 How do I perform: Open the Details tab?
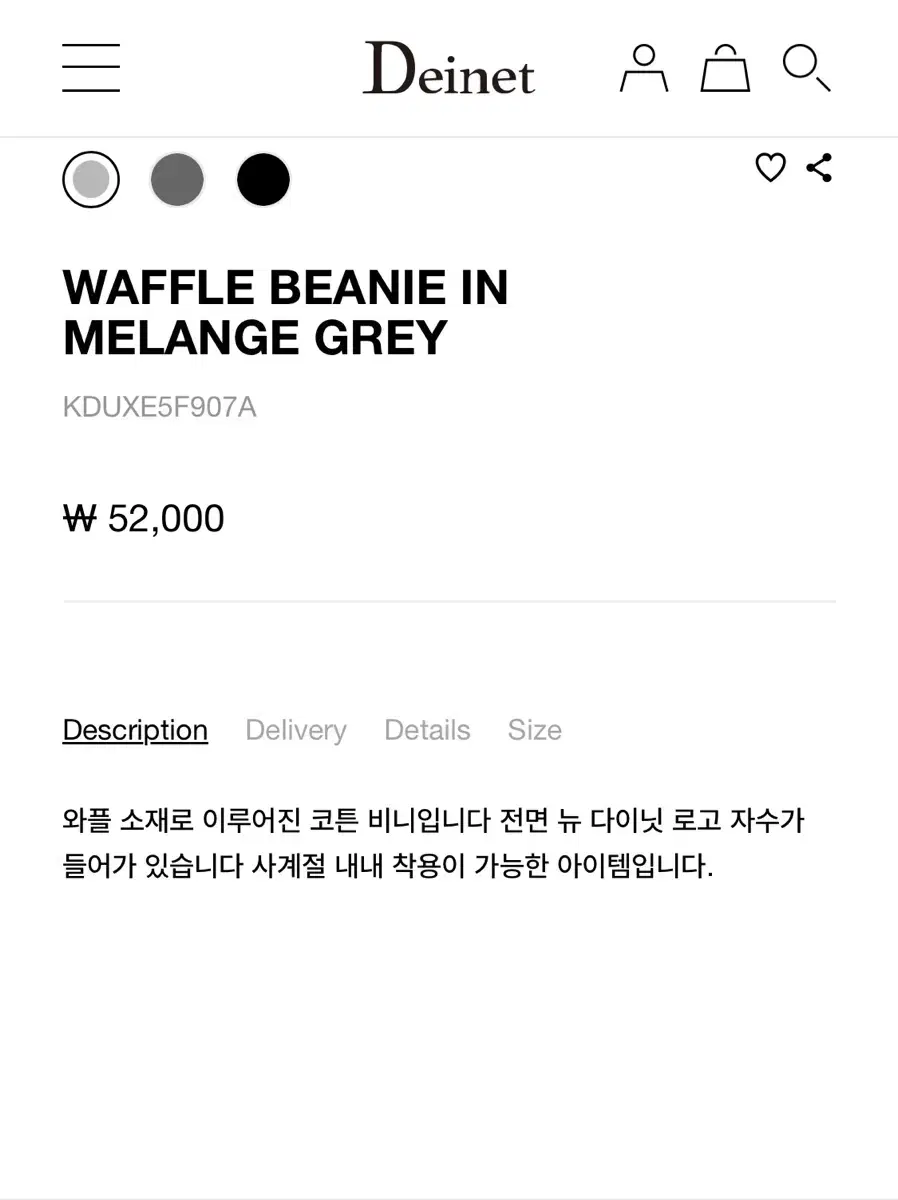pos(427,730)
